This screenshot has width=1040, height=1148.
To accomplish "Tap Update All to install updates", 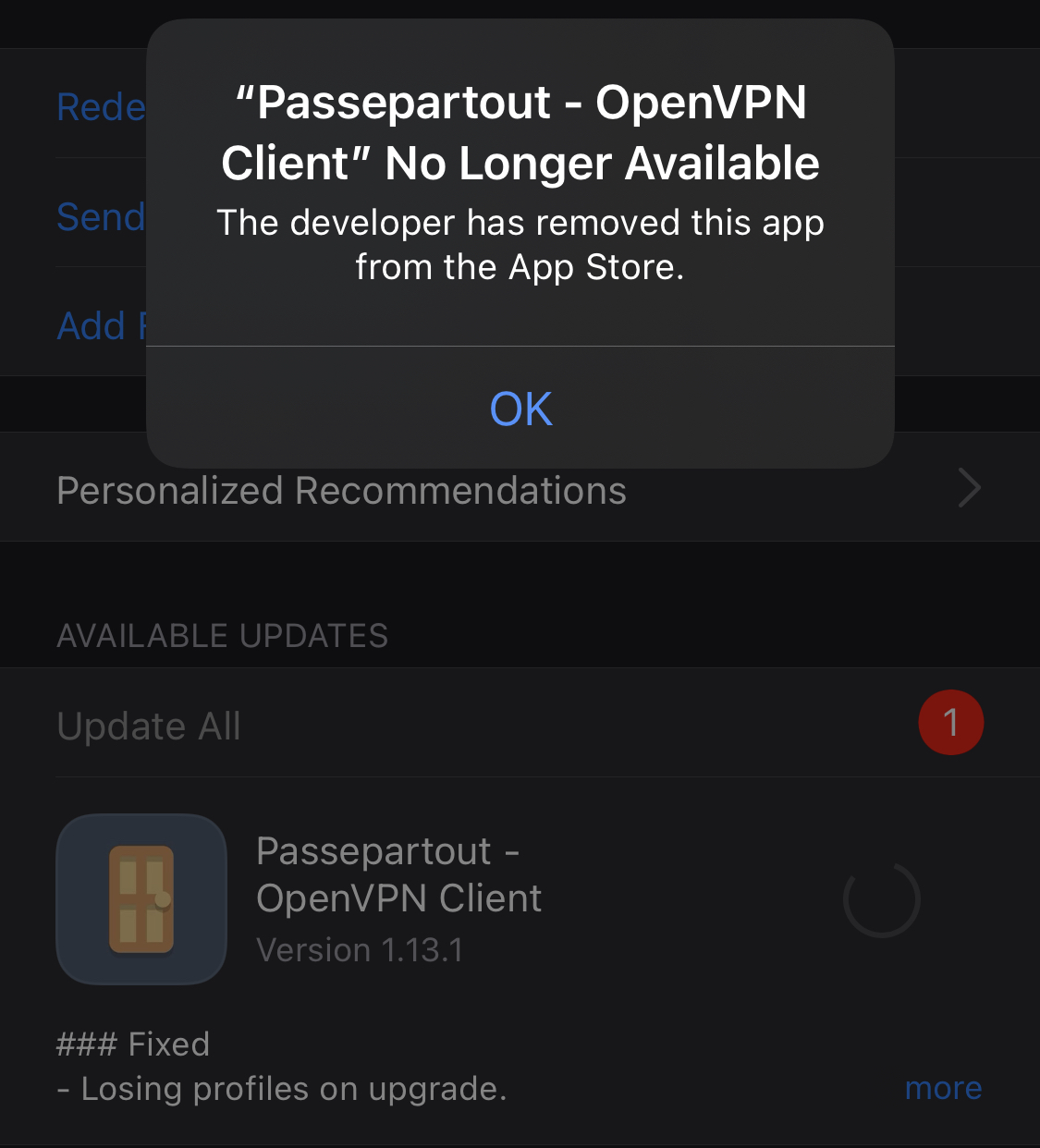I will (148, 726).
